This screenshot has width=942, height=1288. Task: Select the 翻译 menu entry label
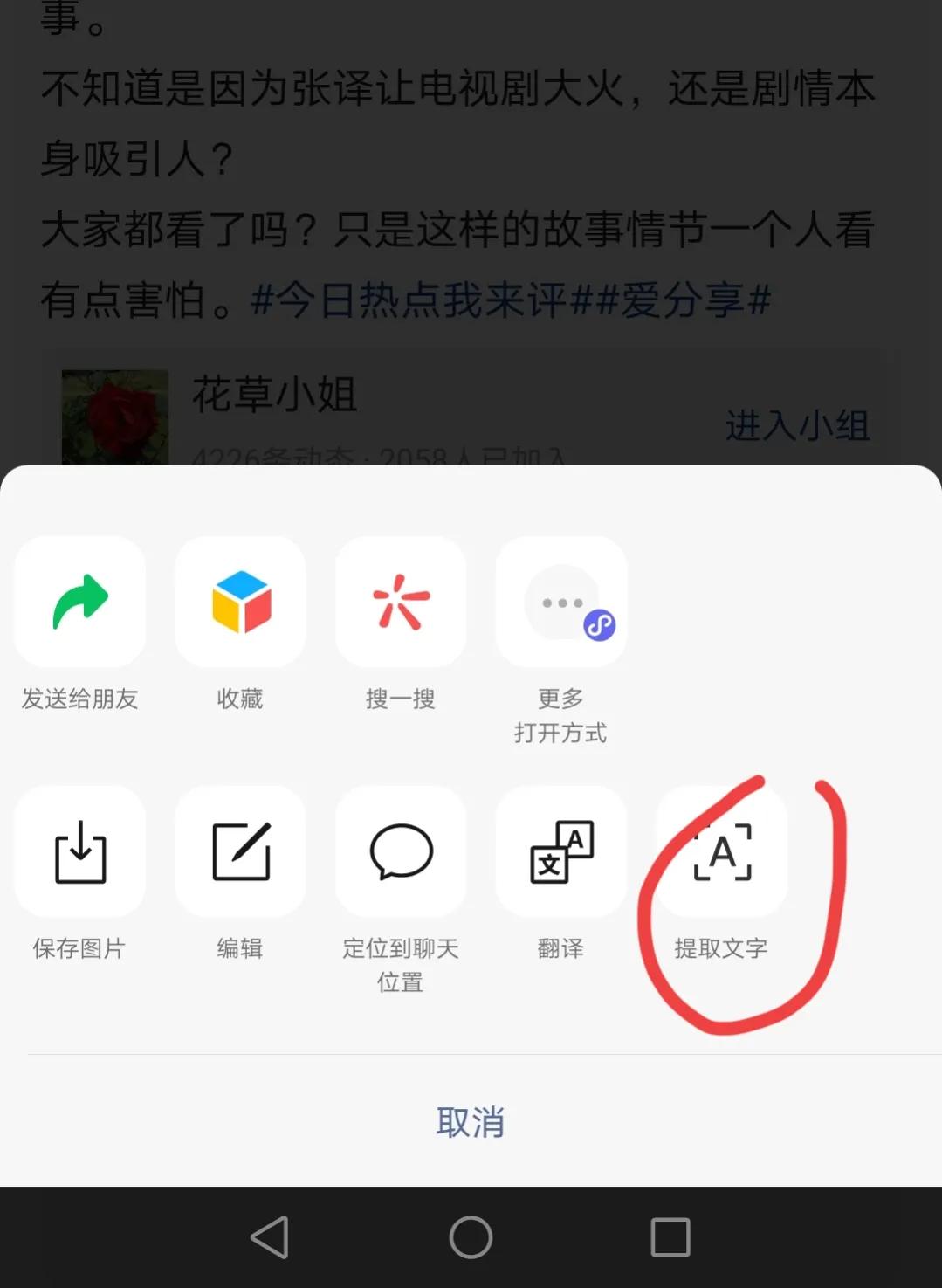(560, 948)
